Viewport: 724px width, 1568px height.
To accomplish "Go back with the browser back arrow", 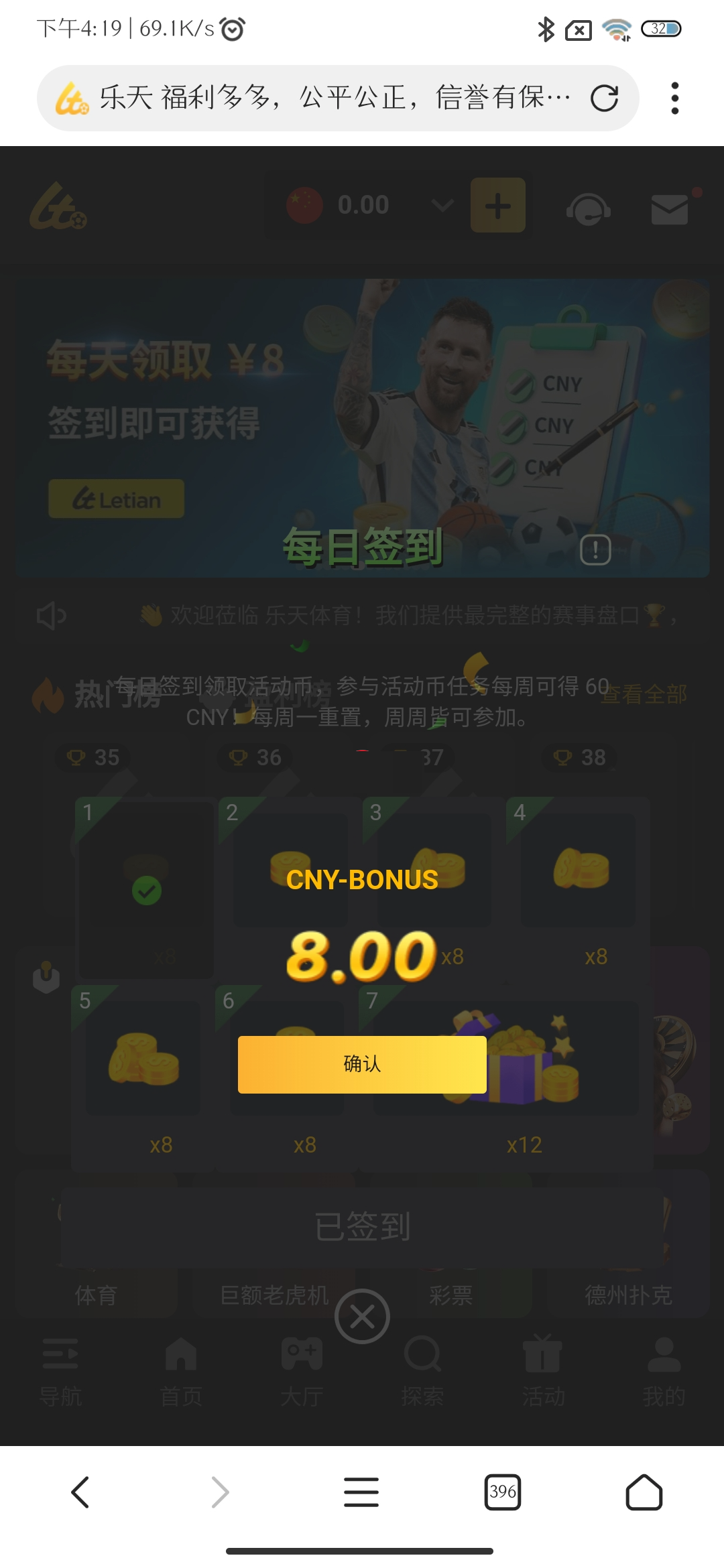I will pyautogui.click(x=80, y=1492).
